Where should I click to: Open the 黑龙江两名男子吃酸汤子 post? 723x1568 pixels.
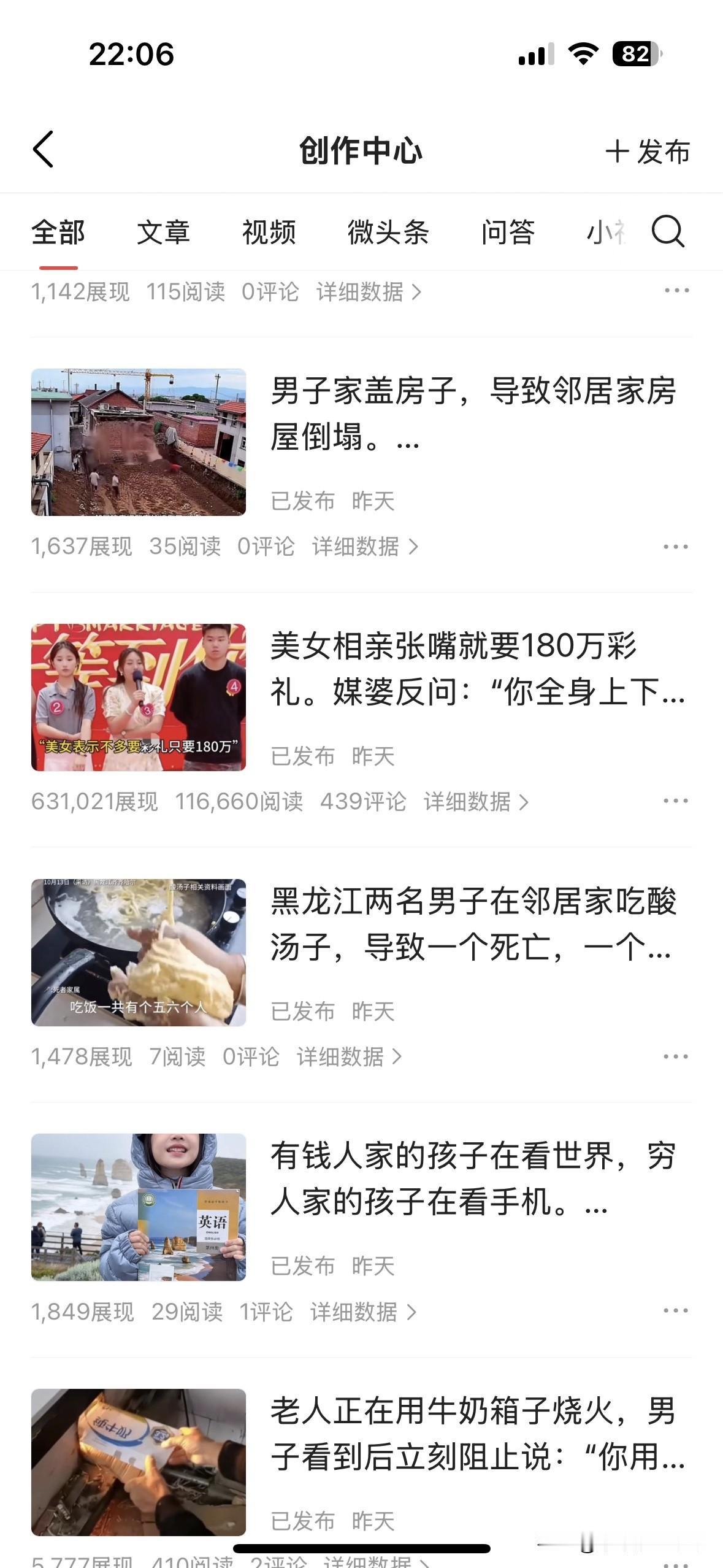[473, 924]
